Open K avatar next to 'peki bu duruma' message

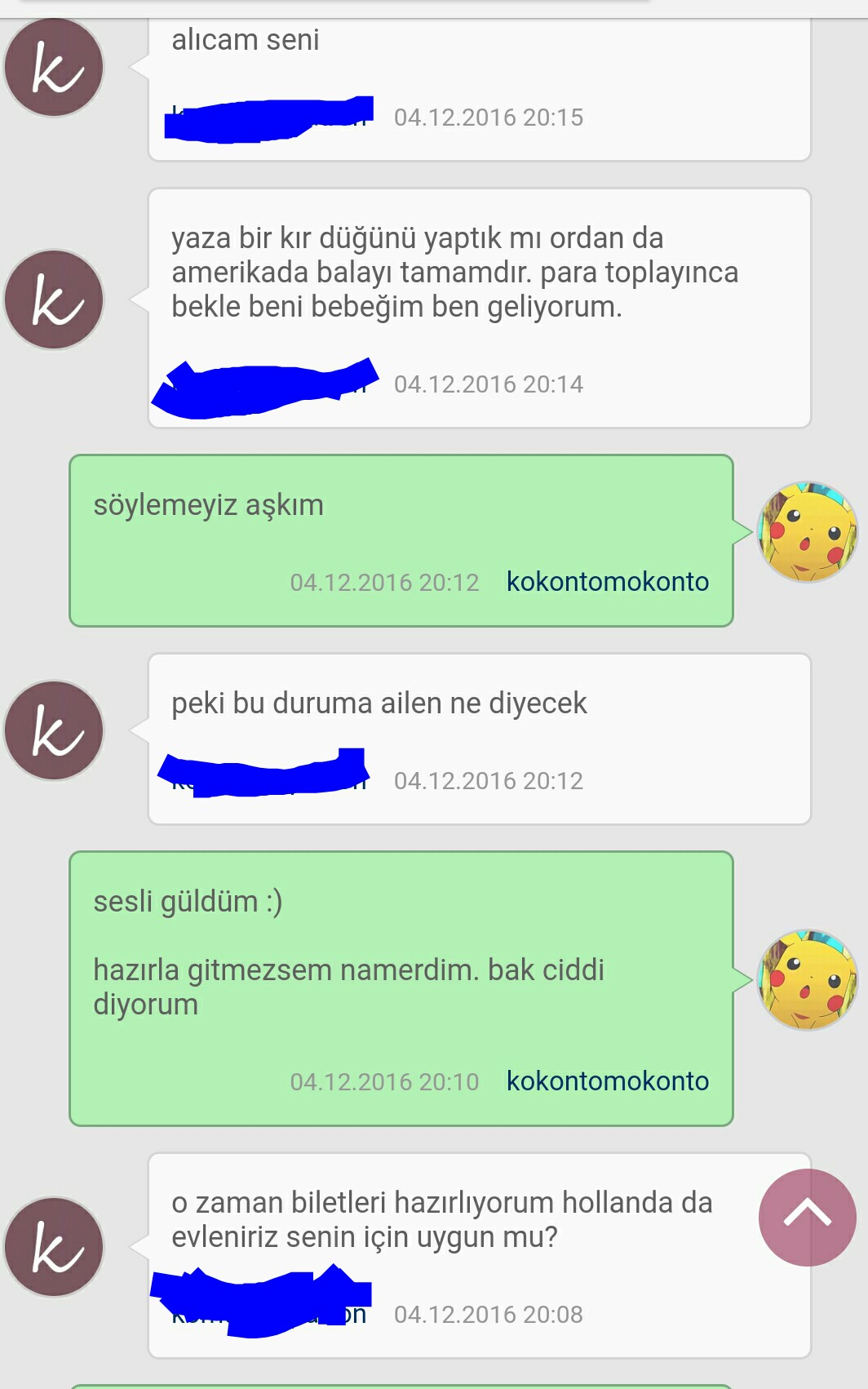[x=54, y=730]
